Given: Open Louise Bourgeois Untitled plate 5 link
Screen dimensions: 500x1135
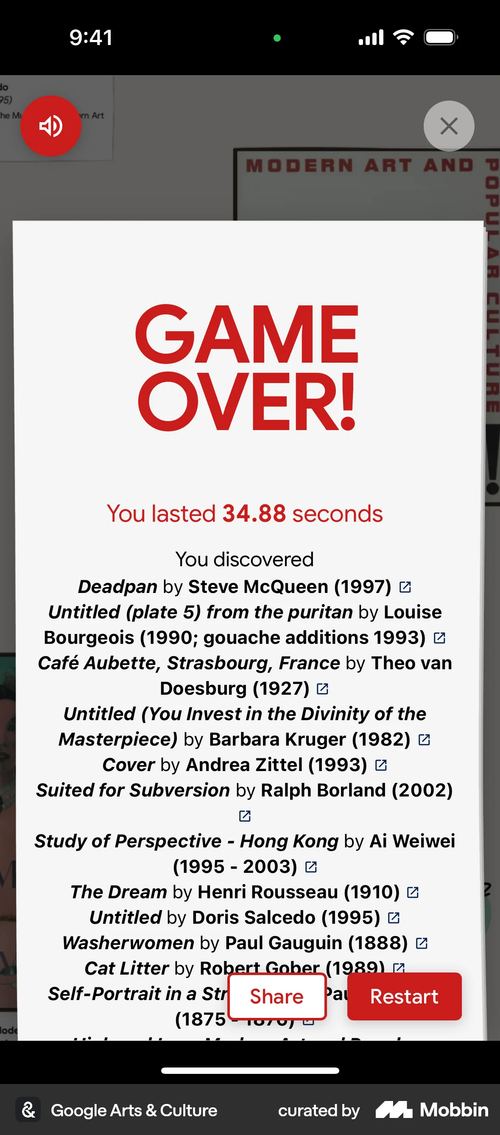Looking at the screenshot, I should pyautogui.click(x=438, y=638).
